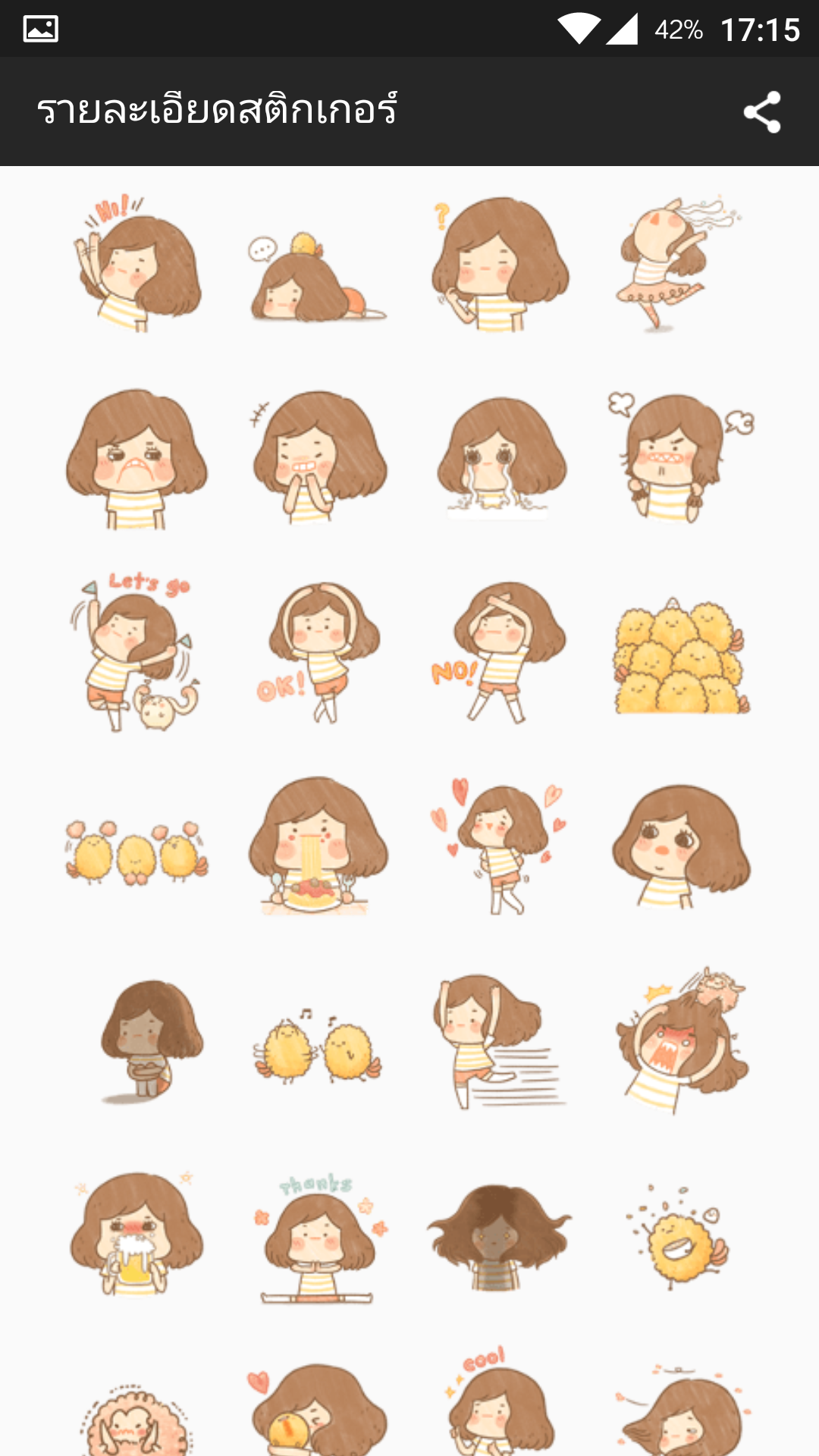The width and height of the screenshot is (819, 1456).
Task: Pick the two singing chicks sticker
Action: (x=318, y=1048)
